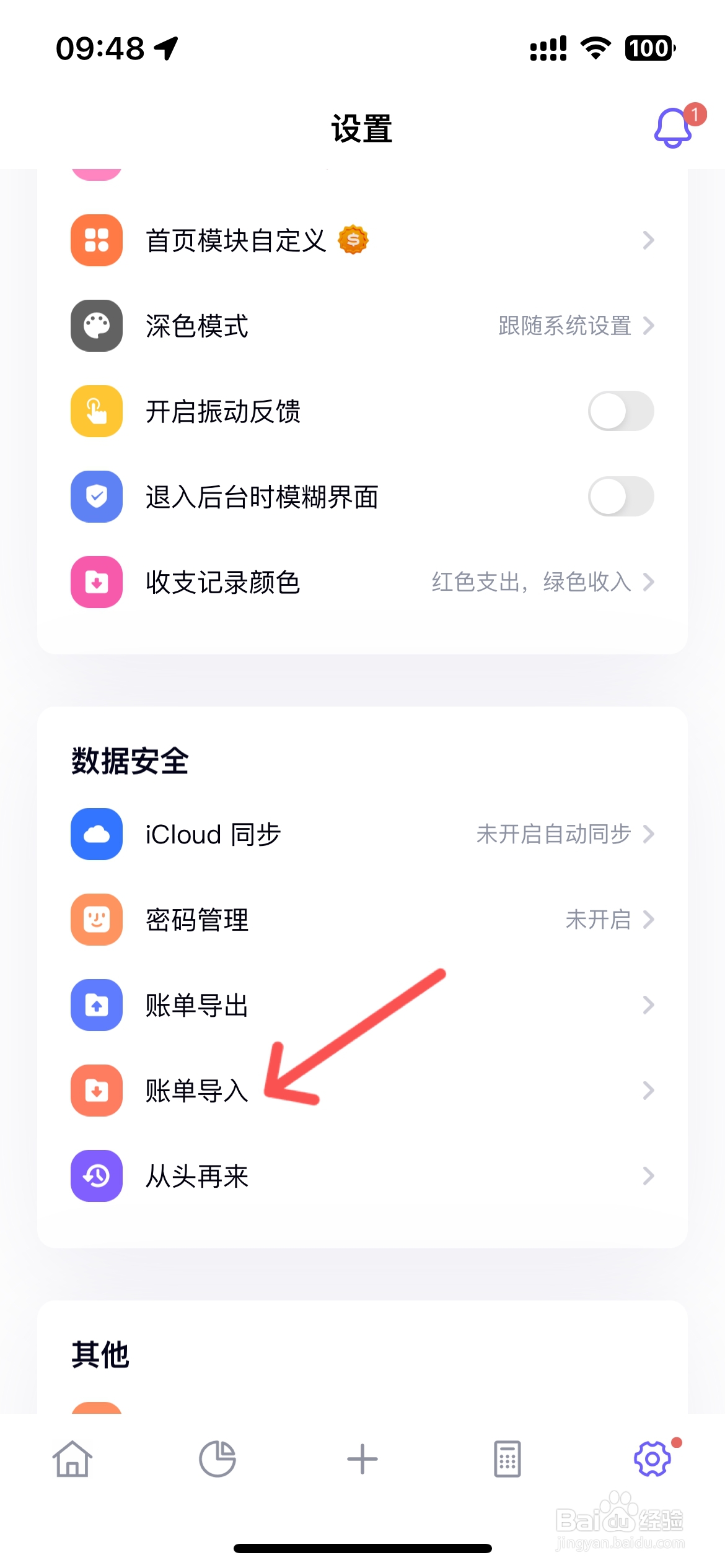Turn on 退入后台时模糊界面 blur option
The height and width of the screenshot is (1568, 725).
click(x=620, y=497)
